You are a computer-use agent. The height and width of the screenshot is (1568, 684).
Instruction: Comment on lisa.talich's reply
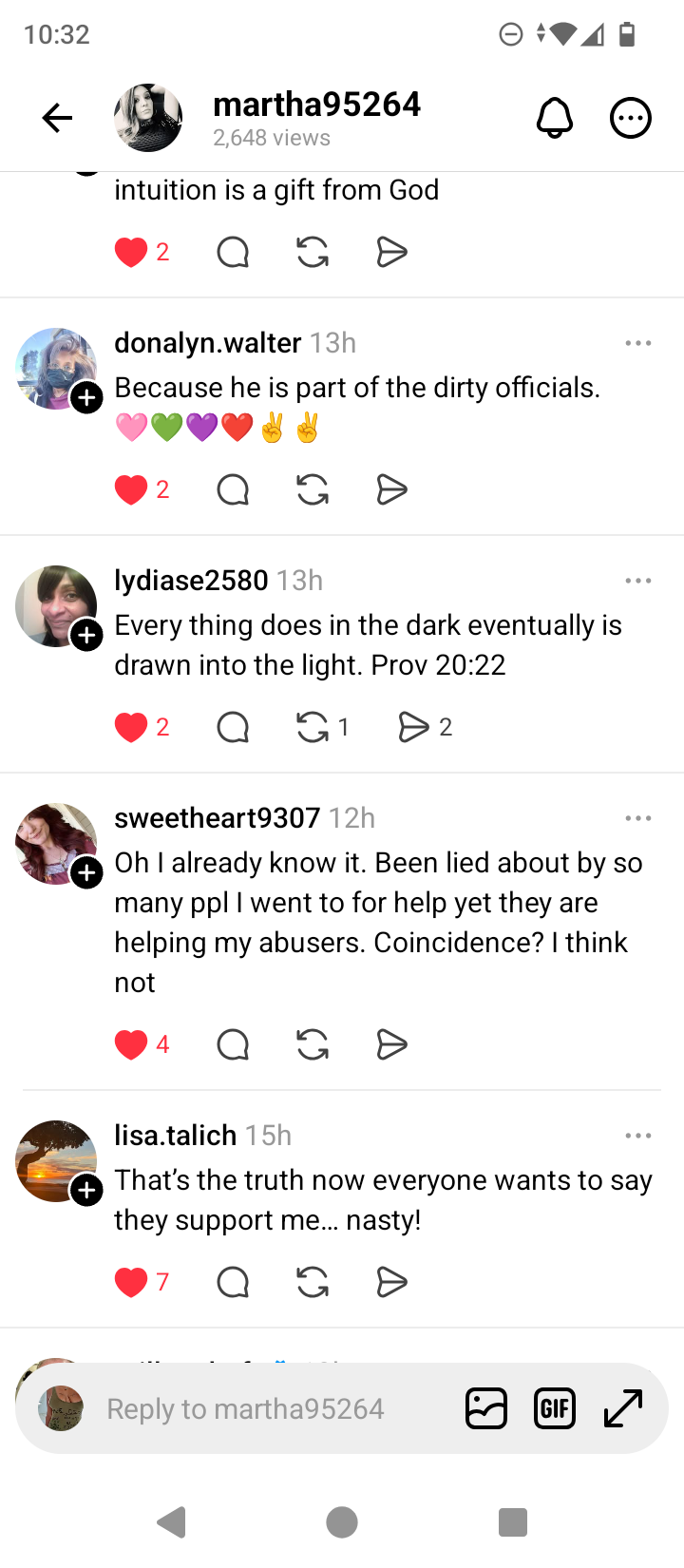click(233, 1282)
